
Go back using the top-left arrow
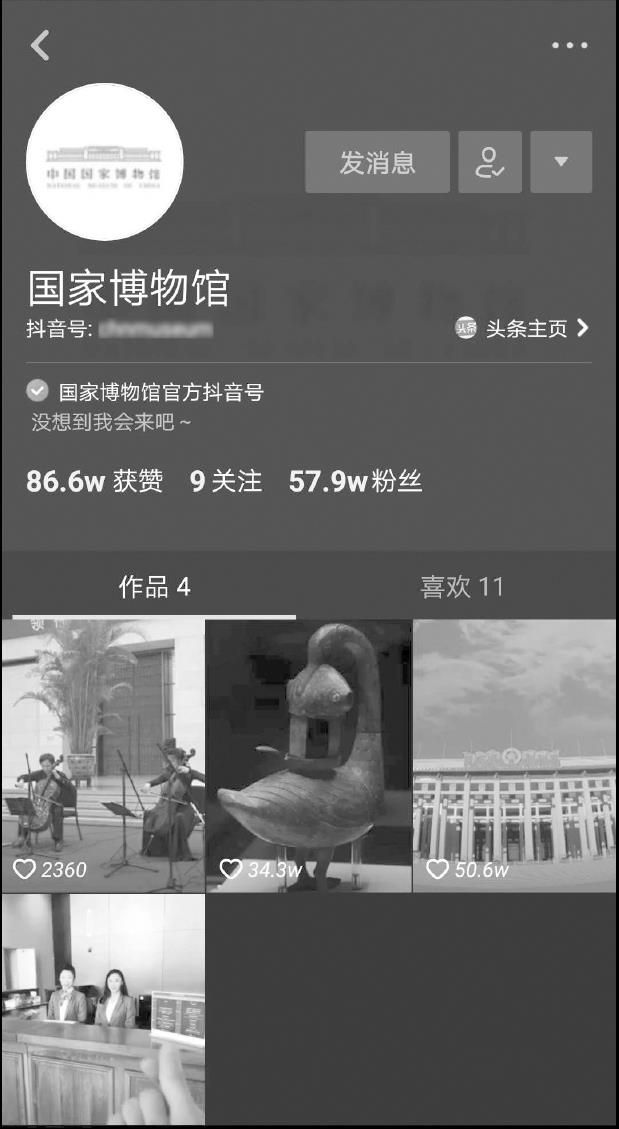click(40, 45)
